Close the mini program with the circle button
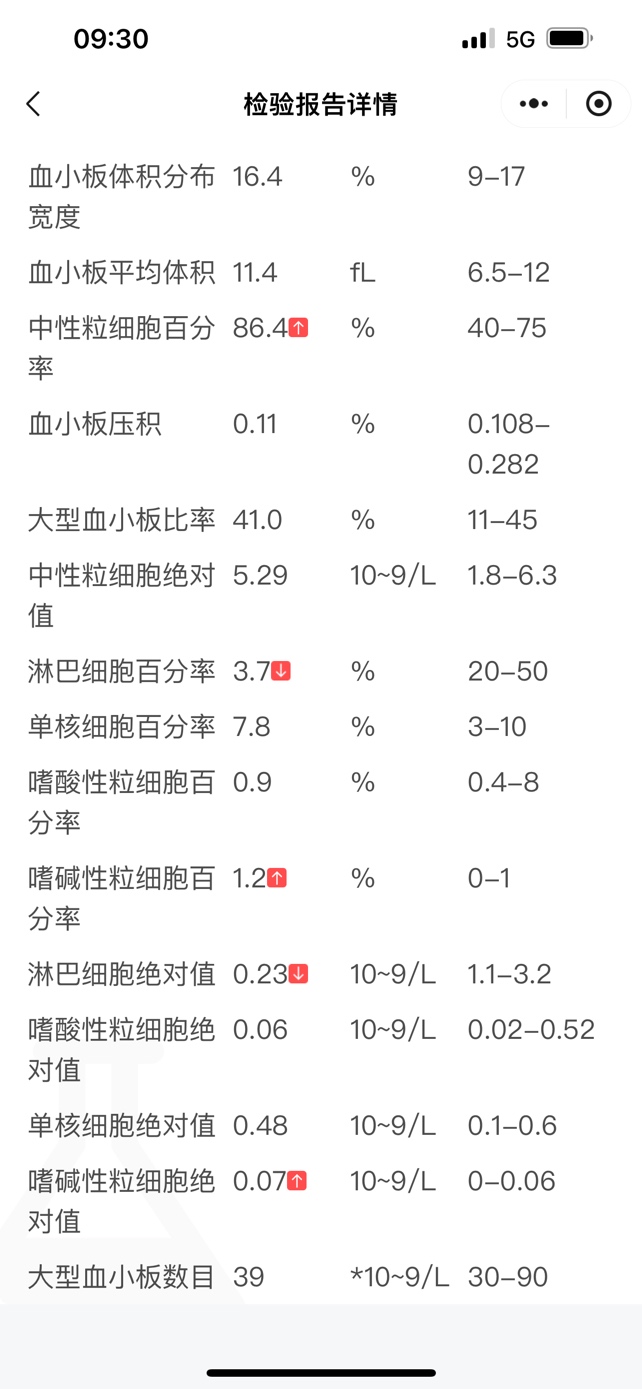The height and width of the screenshot is (1389, 642). (x=599, y=104)
